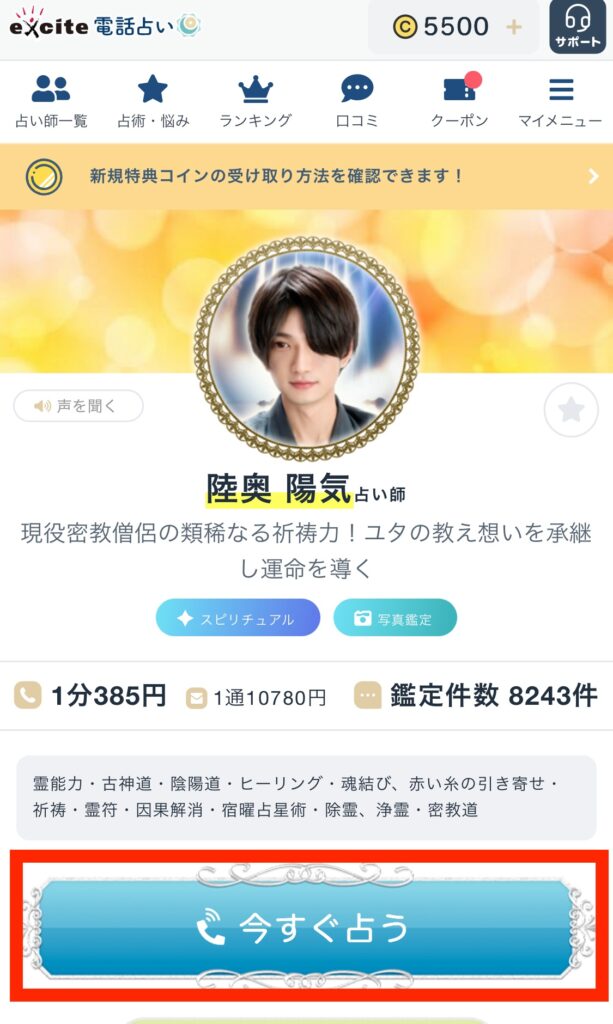Open the サポート headset button
613x1024 pixels.
(578, 26)
